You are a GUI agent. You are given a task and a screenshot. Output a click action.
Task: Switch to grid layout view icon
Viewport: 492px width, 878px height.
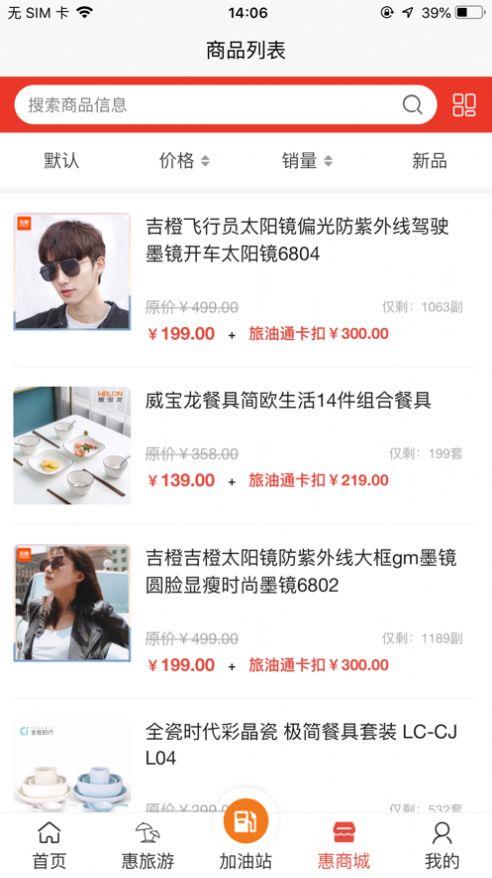pos(464,105)
